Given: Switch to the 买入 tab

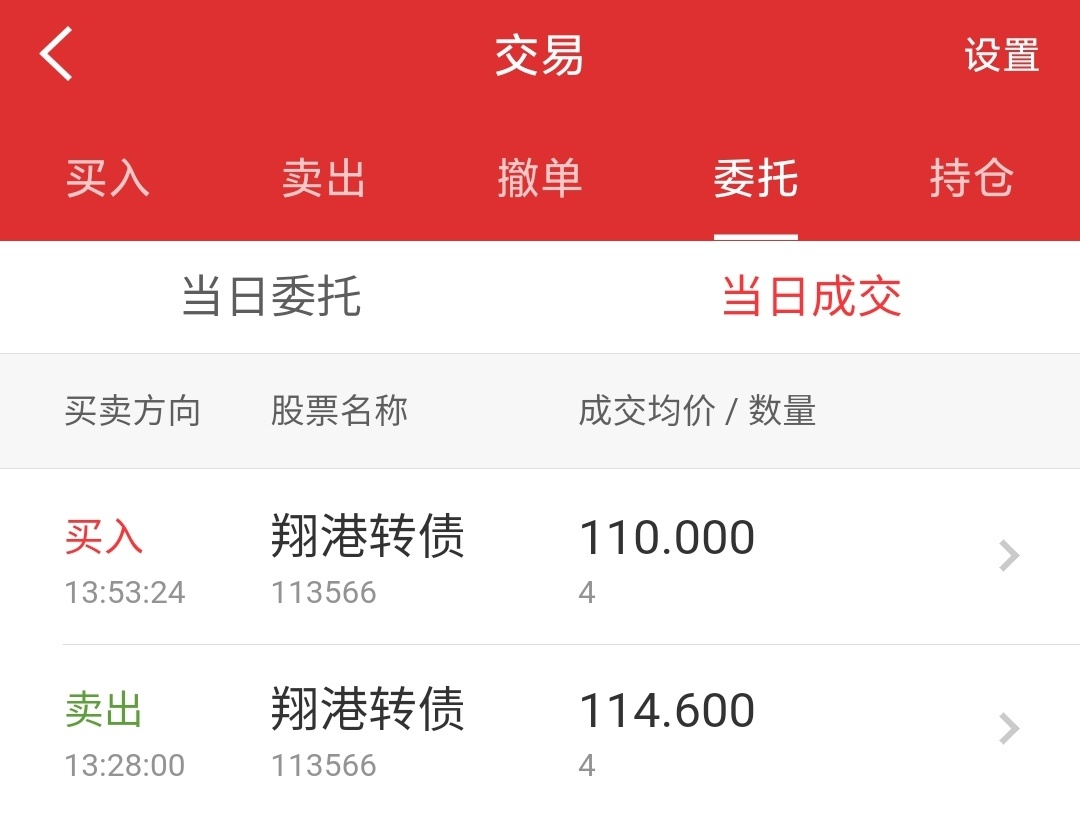Looking at the screenshot, I should click(x=107, y=178).
